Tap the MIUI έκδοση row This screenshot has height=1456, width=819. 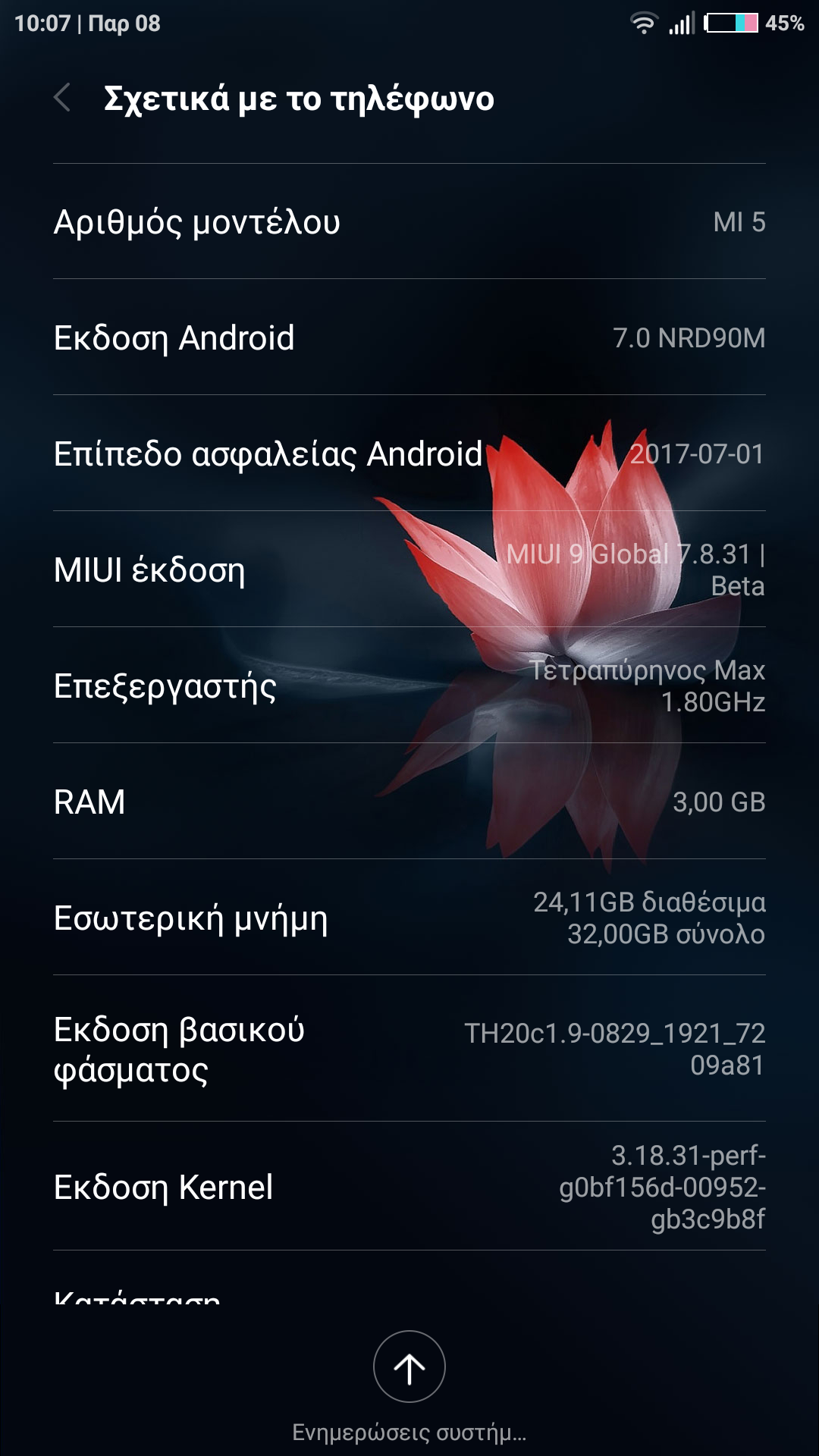[x=409, y=570]
